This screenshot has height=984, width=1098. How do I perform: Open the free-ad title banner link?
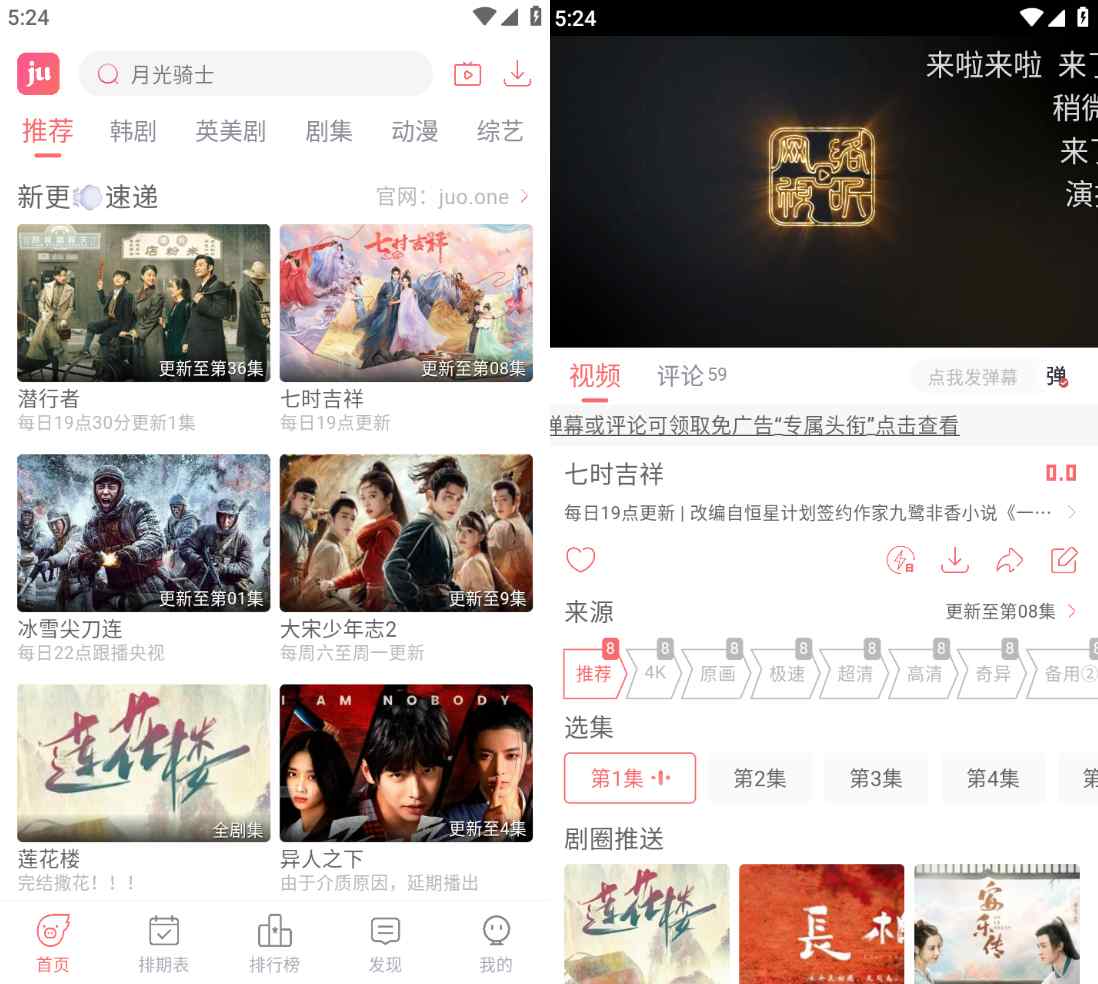755,426
